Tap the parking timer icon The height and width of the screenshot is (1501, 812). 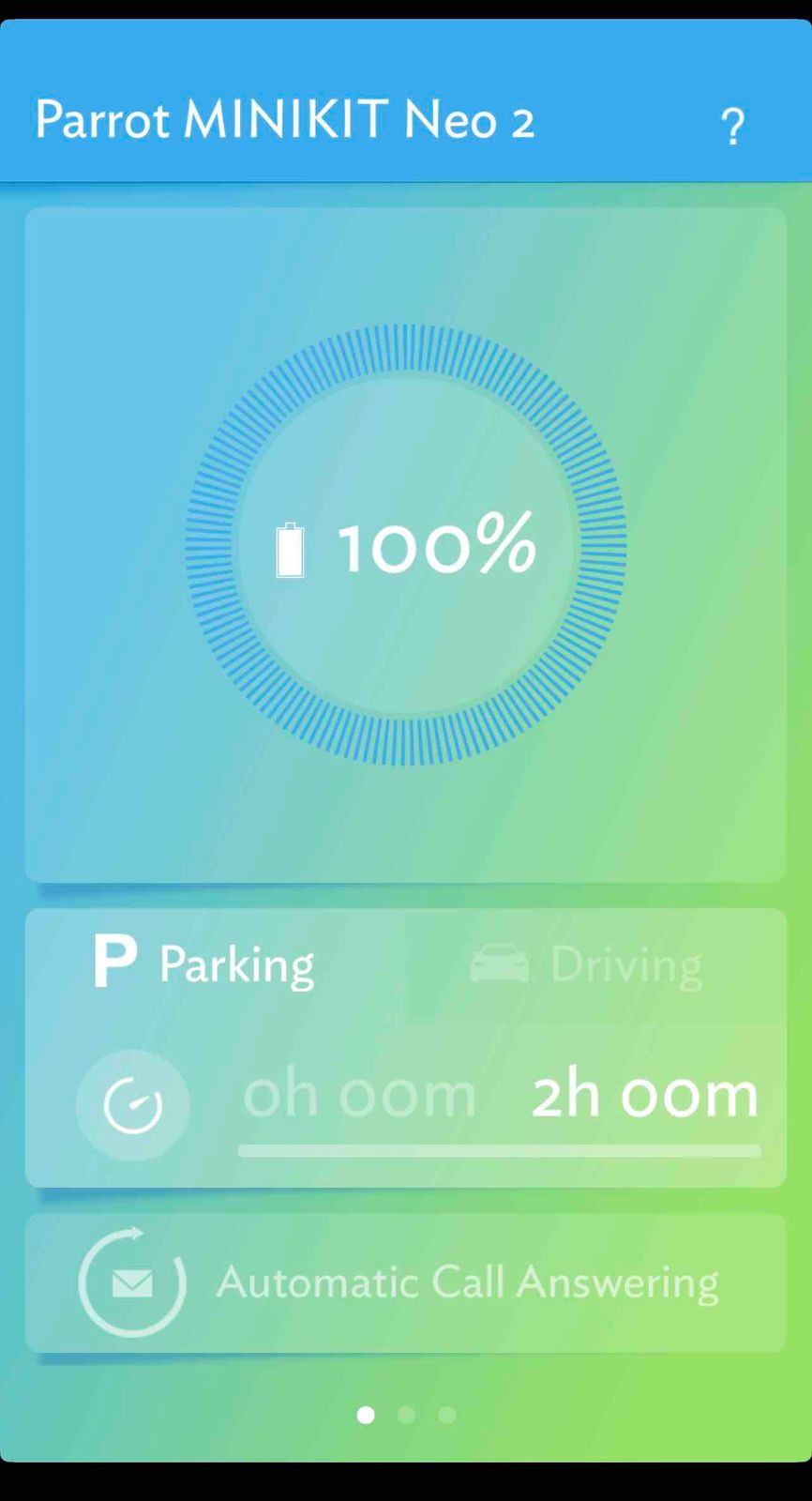click(132, 1105)
